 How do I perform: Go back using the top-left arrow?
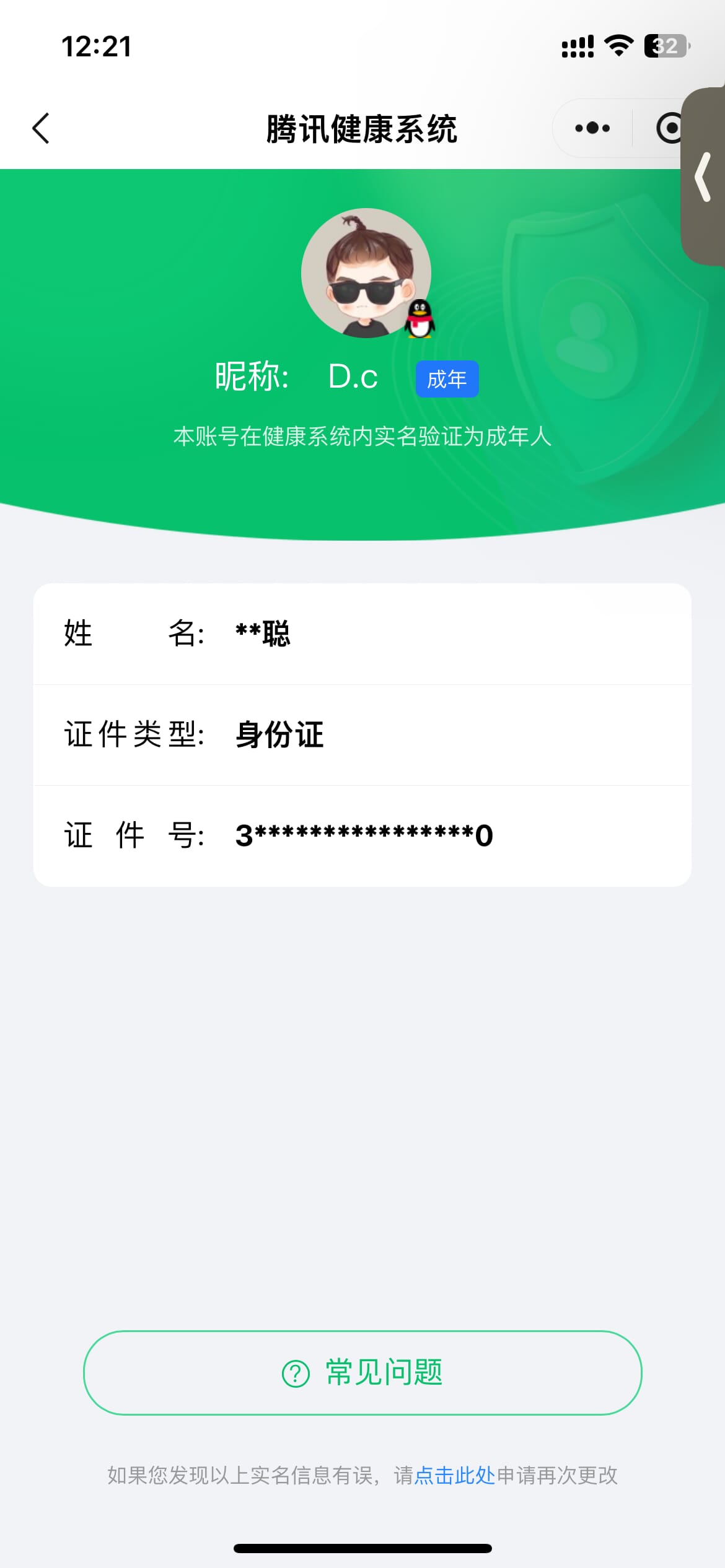point(41,129)
